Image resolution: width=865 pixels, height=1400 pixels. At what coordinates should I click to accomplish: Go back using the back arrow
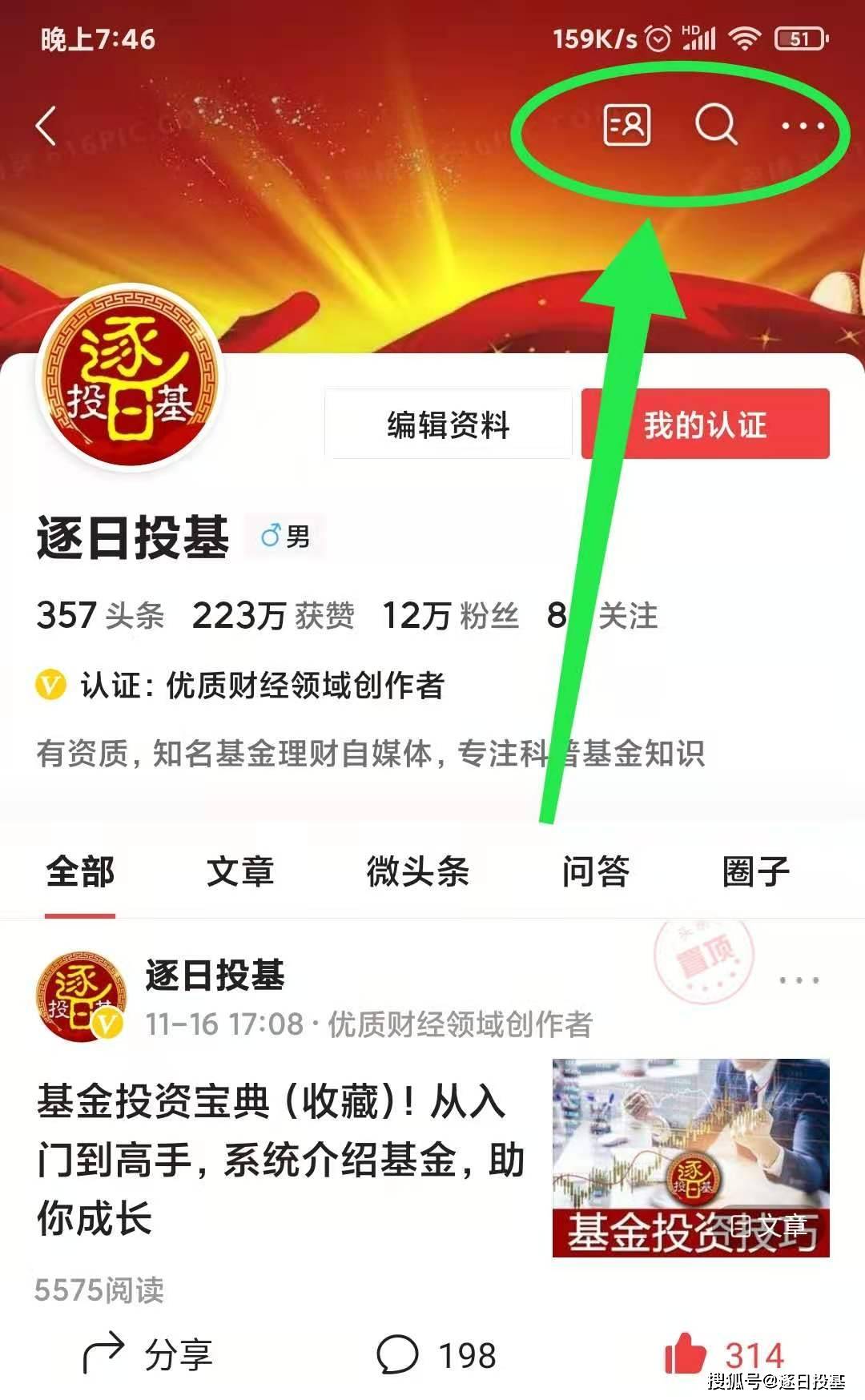(x=46, y=126)
